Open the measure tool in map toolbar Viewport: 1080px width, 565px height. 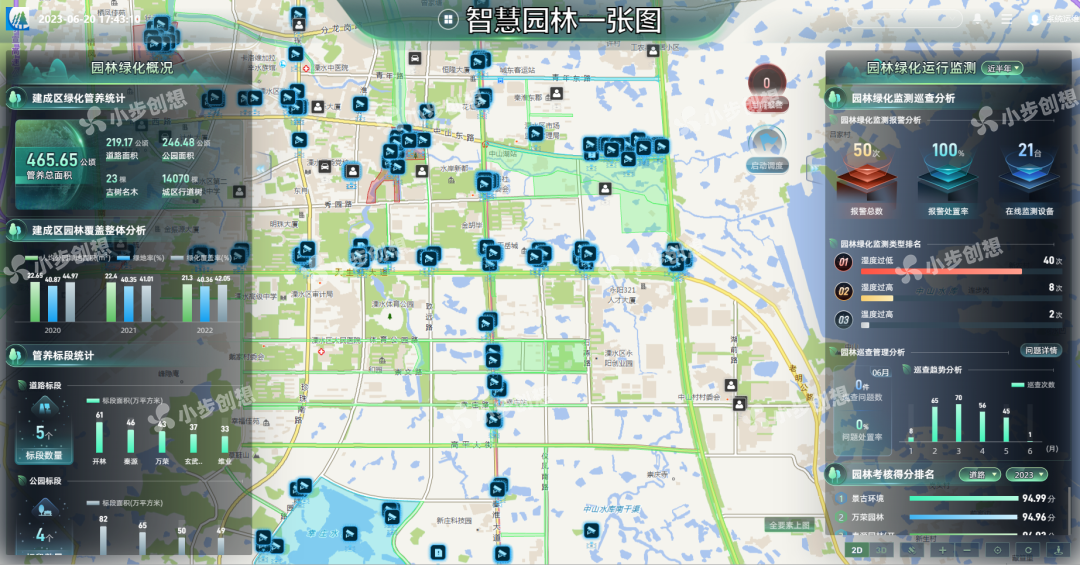910,549
